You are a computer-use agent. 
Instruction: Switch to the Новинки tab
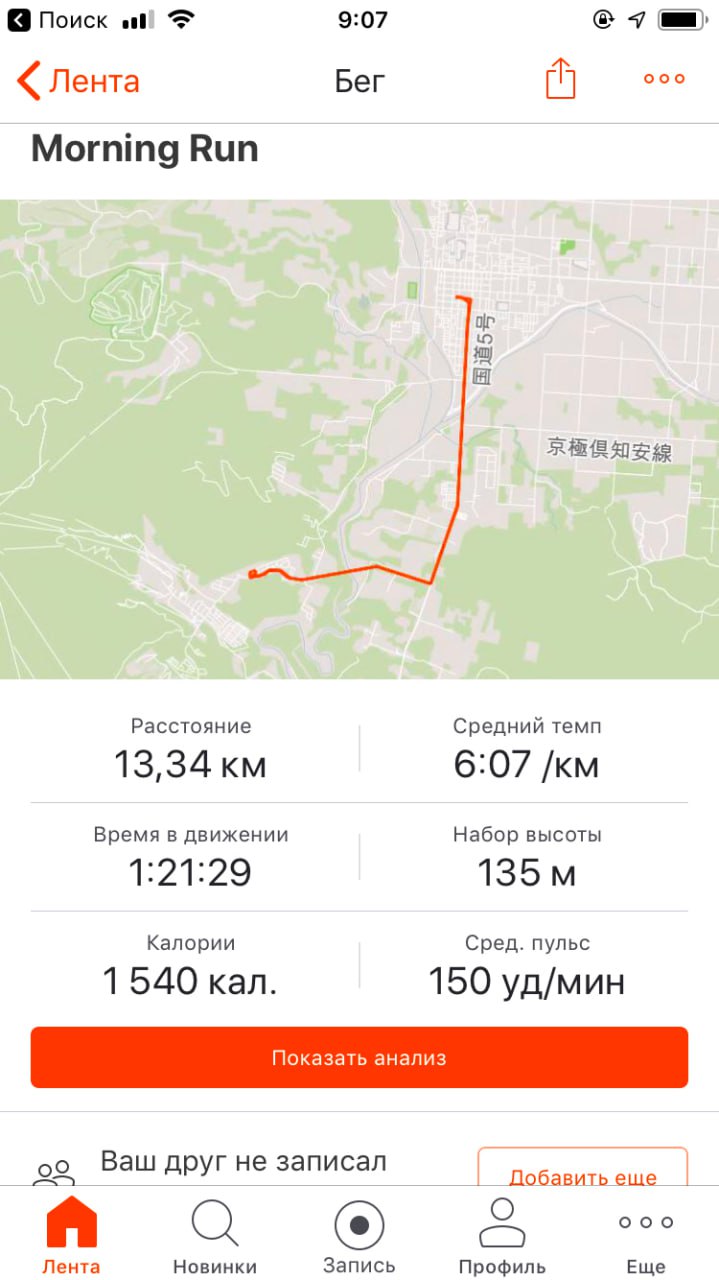tap(215, 1236)
